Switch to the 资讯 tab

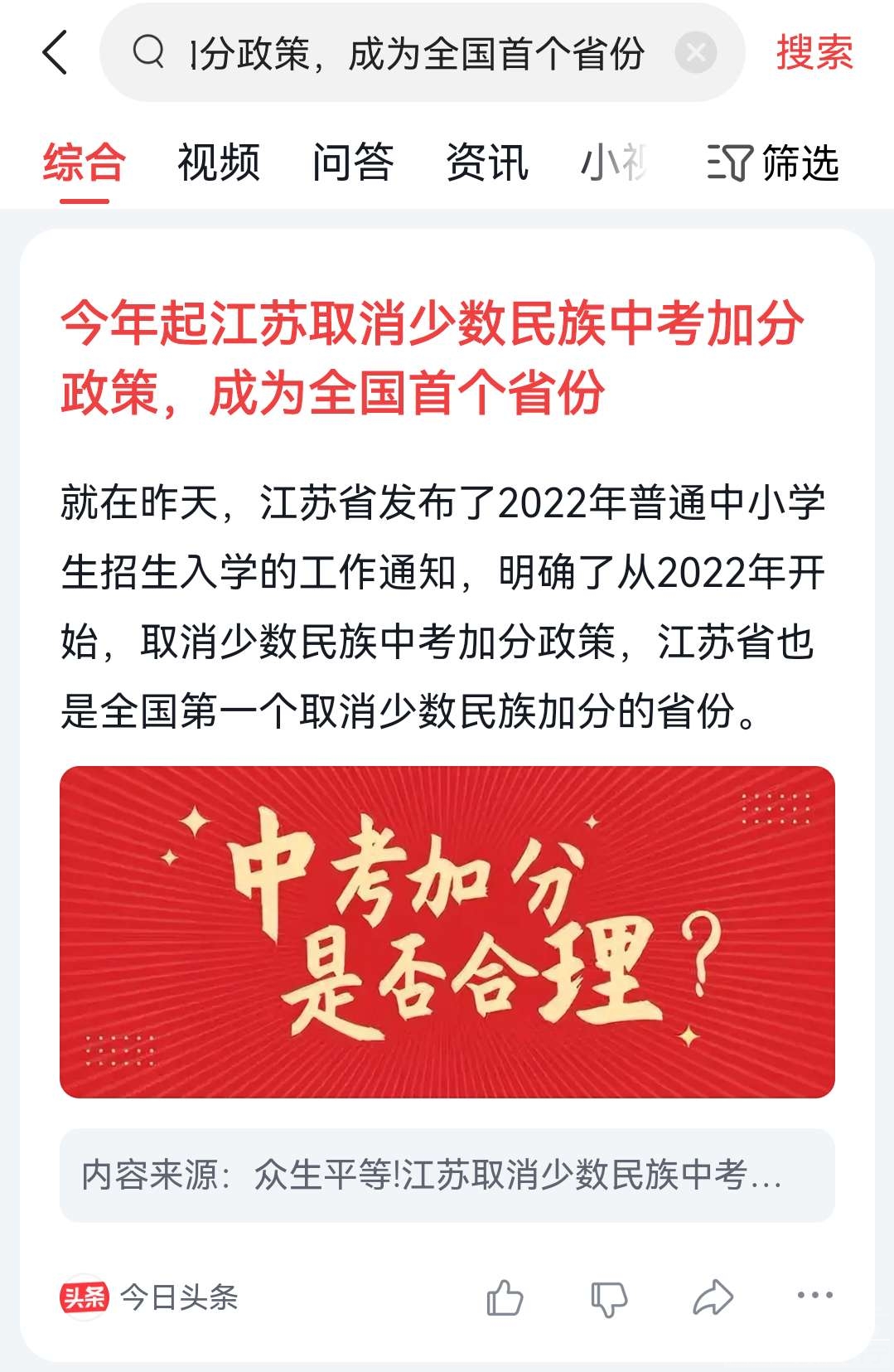click(x=487, y=162)
